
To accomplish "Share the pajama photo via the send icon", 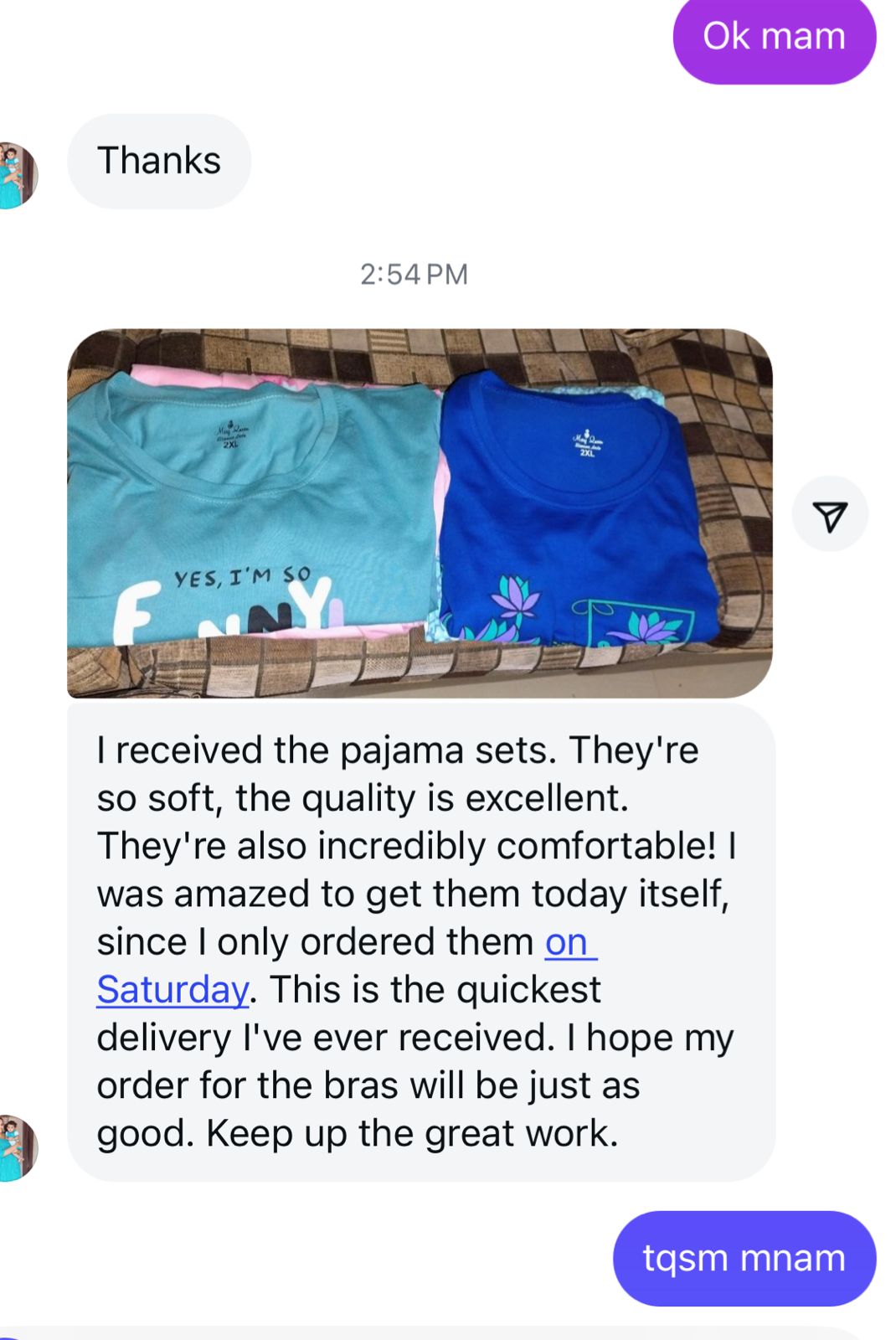I will [829, 515].
